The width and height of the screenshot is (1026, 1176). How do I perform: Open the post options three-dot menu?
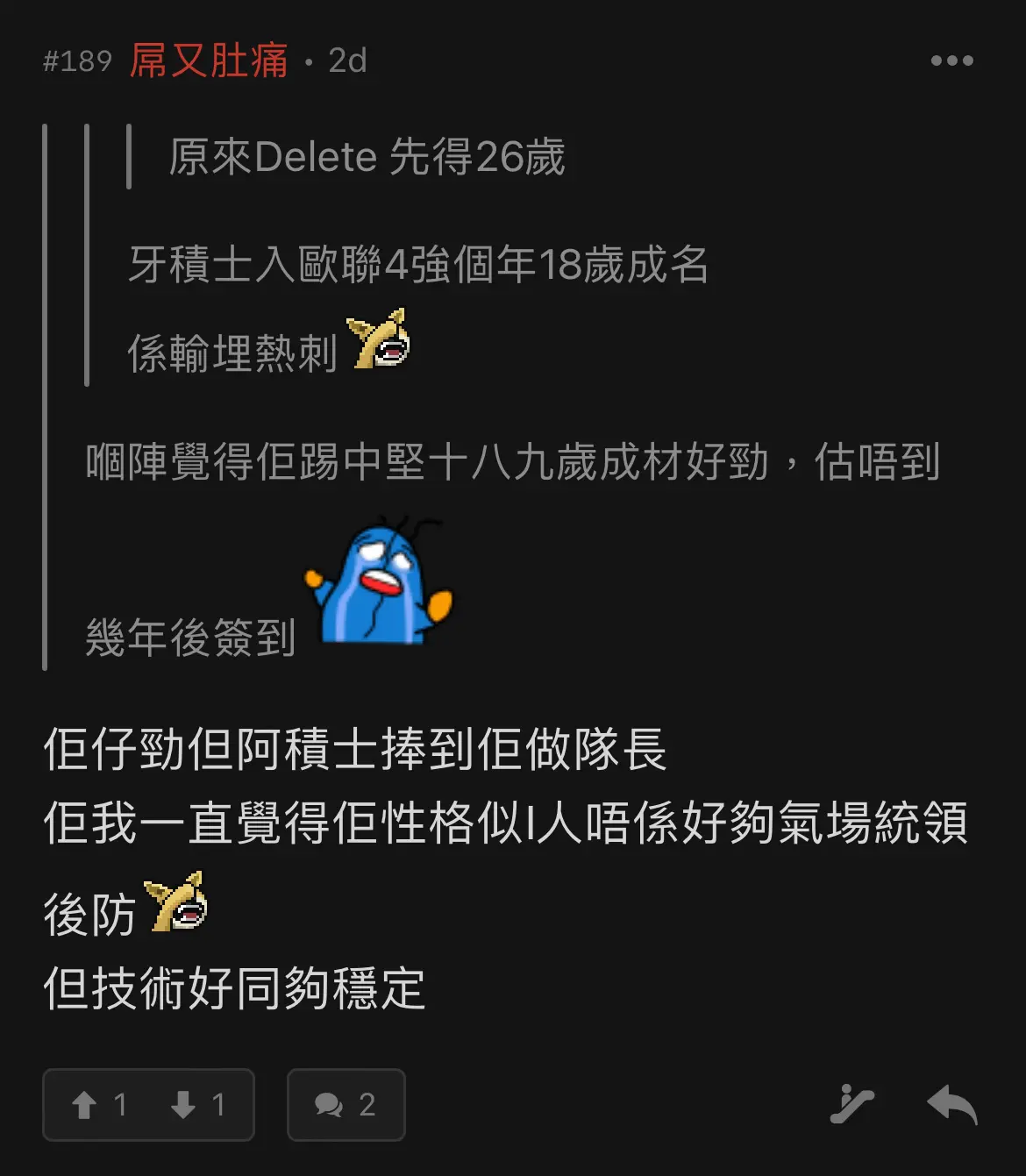click(951, 60)
